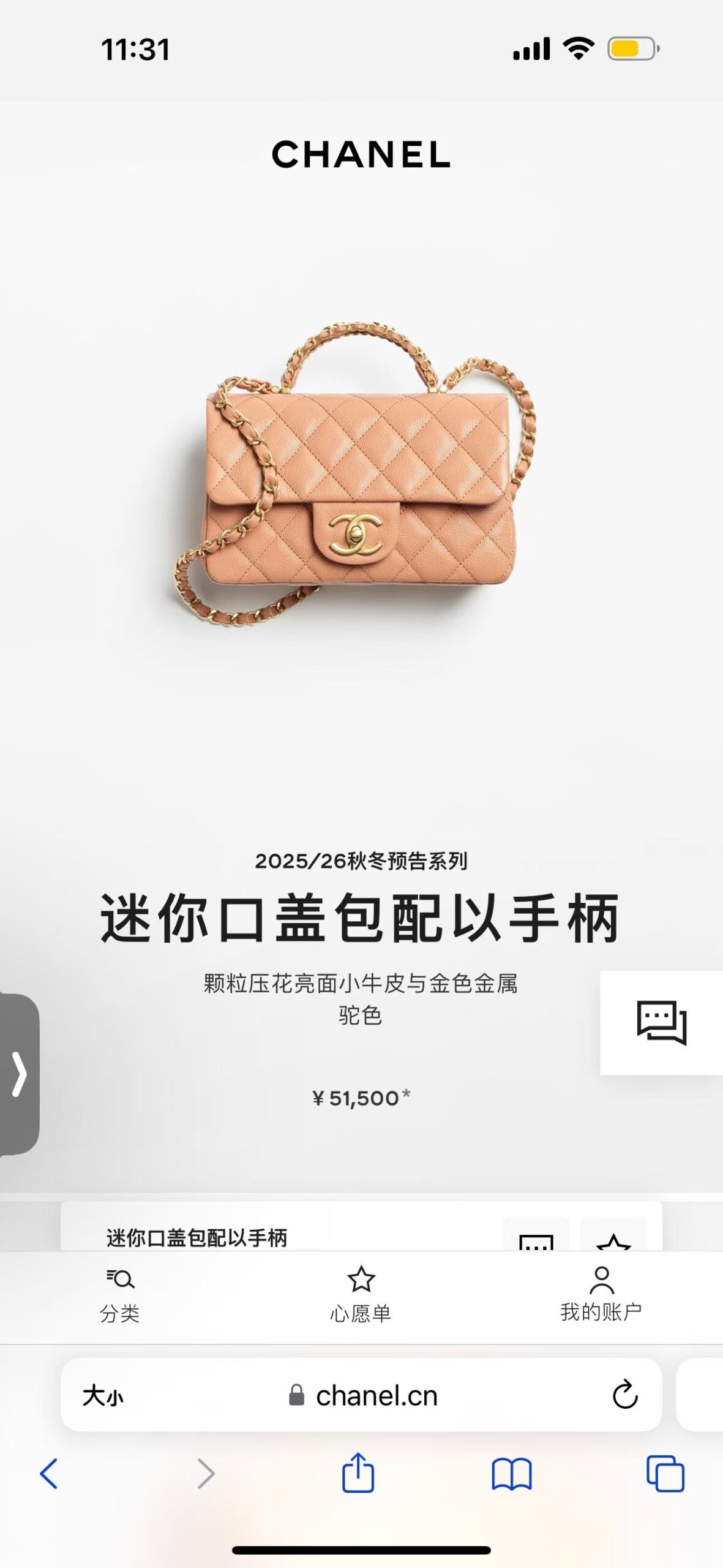Open the 分类 category search tab
This screenshot has height=1568, width=723.
tap(119, 1294)
